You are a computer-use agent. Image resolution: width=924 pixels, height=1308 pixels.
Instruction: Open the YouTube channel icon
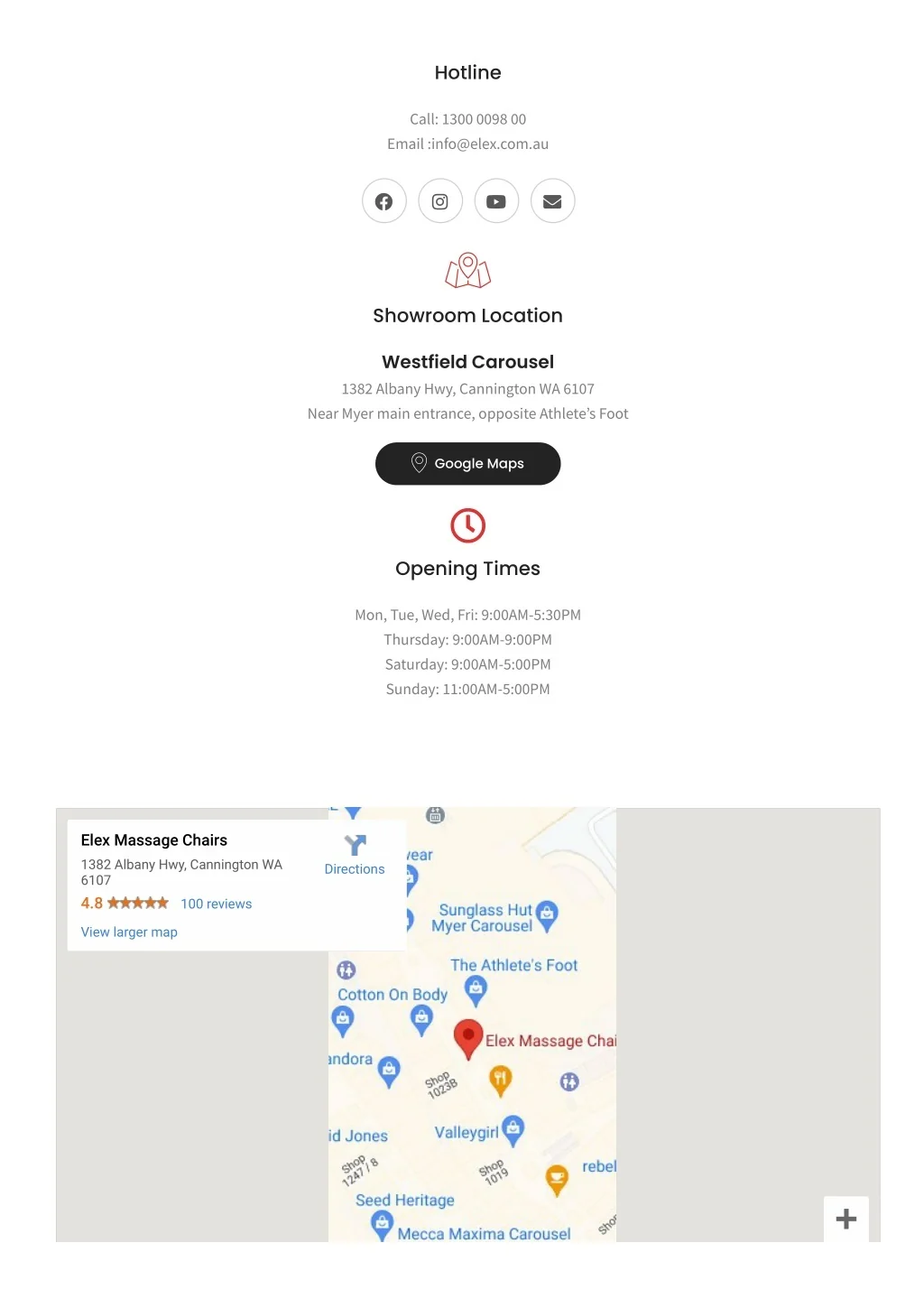point(496,201)
